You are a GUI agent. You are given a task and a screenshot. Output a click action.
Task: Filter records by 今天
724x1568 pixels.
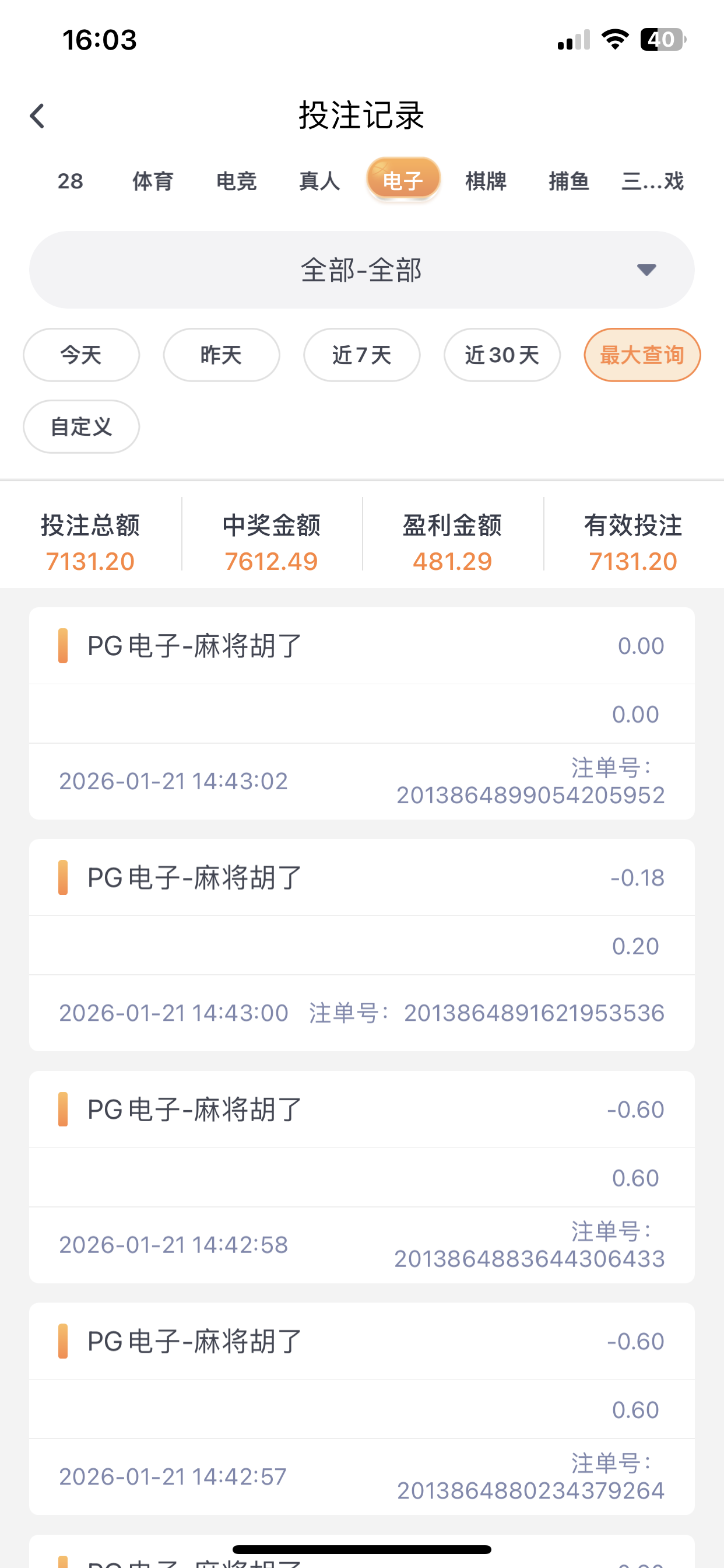coord(81,355)
